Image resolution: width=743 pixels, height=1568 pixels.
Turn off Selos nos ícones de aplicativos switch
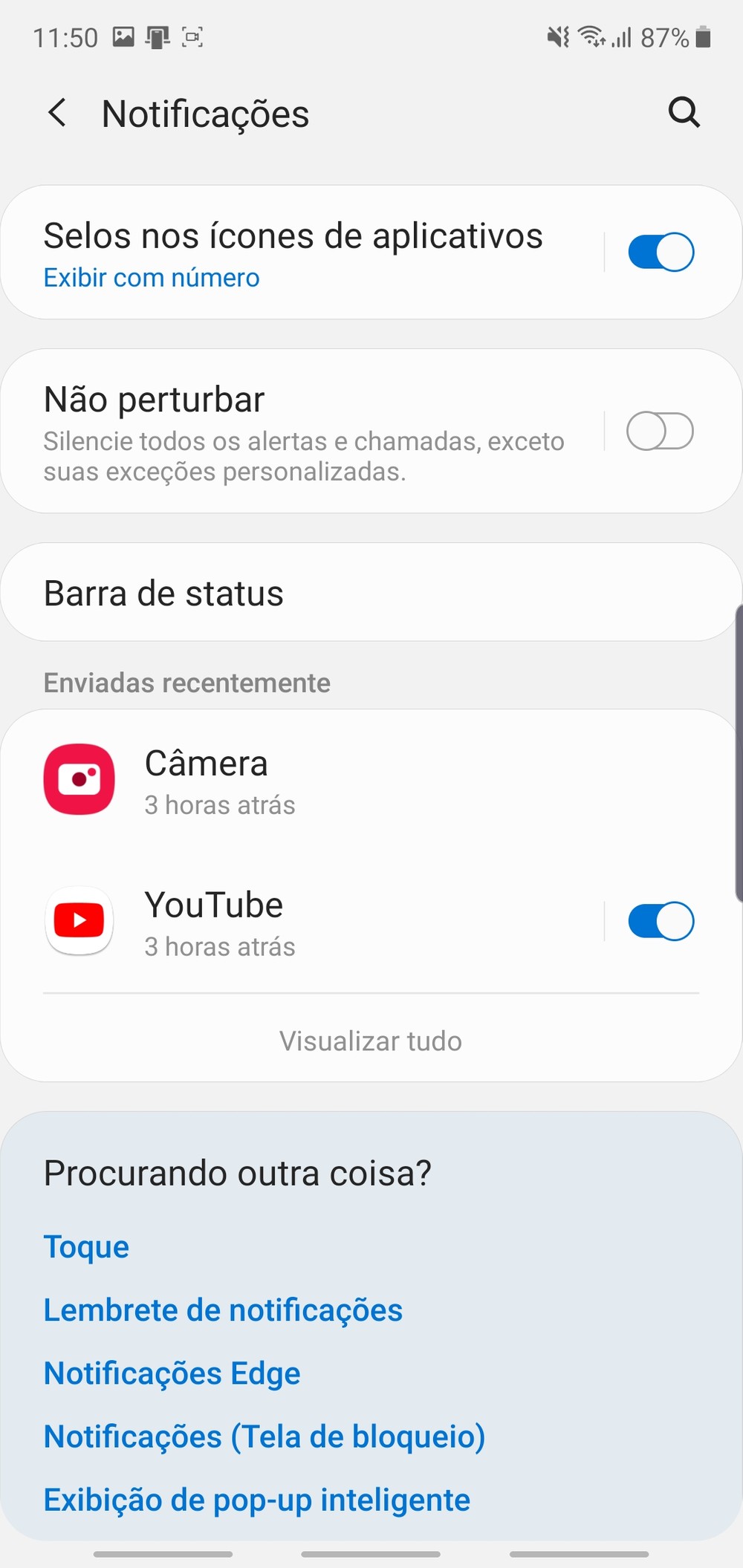click(661, 253)
